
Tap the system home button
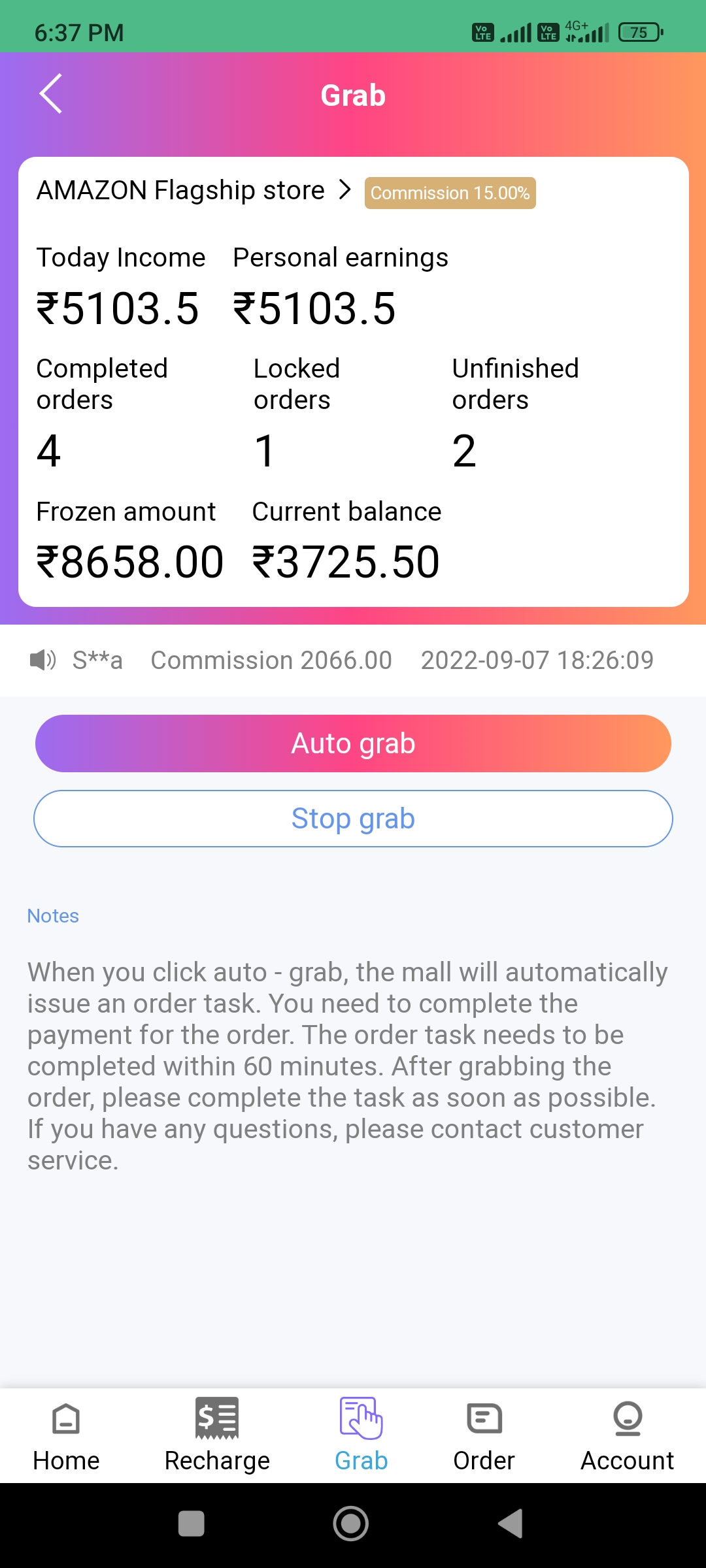pos(351,1524)
